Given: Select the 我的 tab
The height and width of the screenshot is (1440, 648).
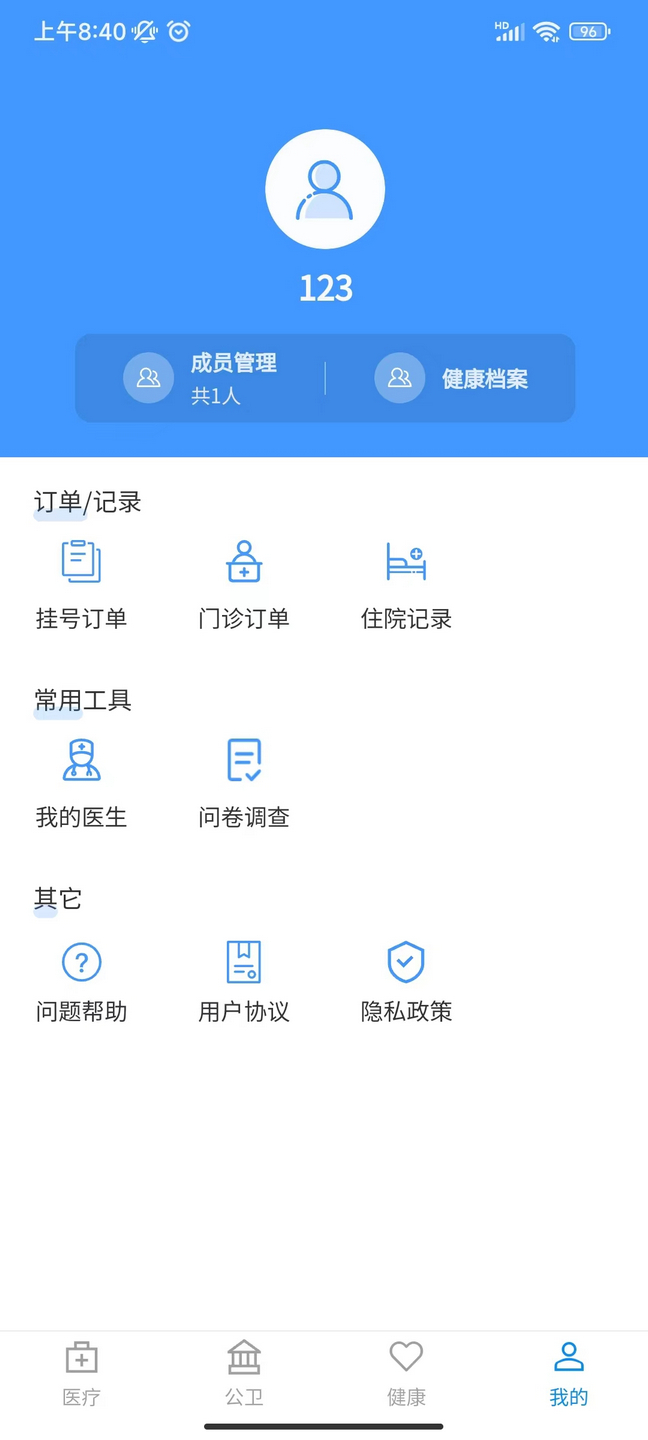Looking at the screenshot, I should click(568, 1374).
